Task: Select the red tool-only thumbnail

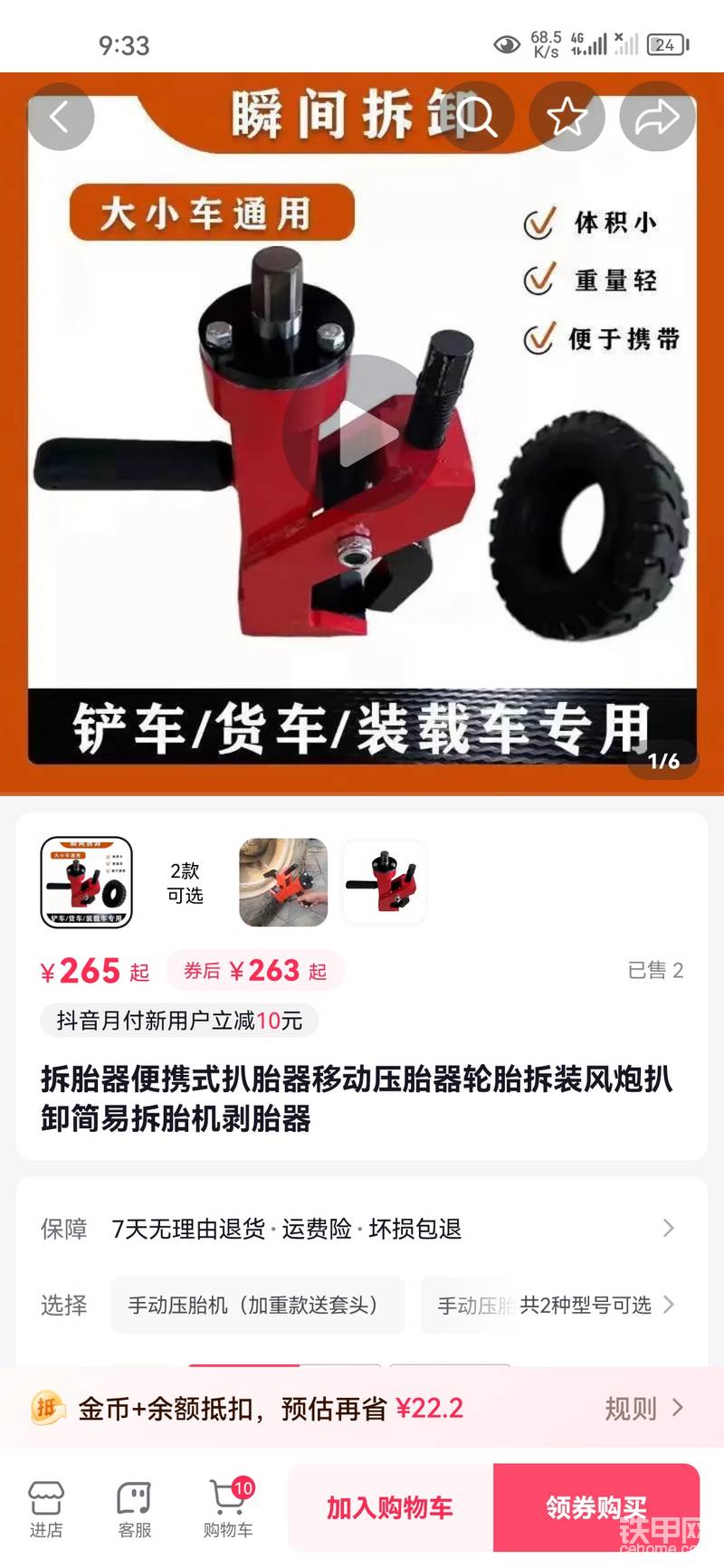Action: coord(385,882)
